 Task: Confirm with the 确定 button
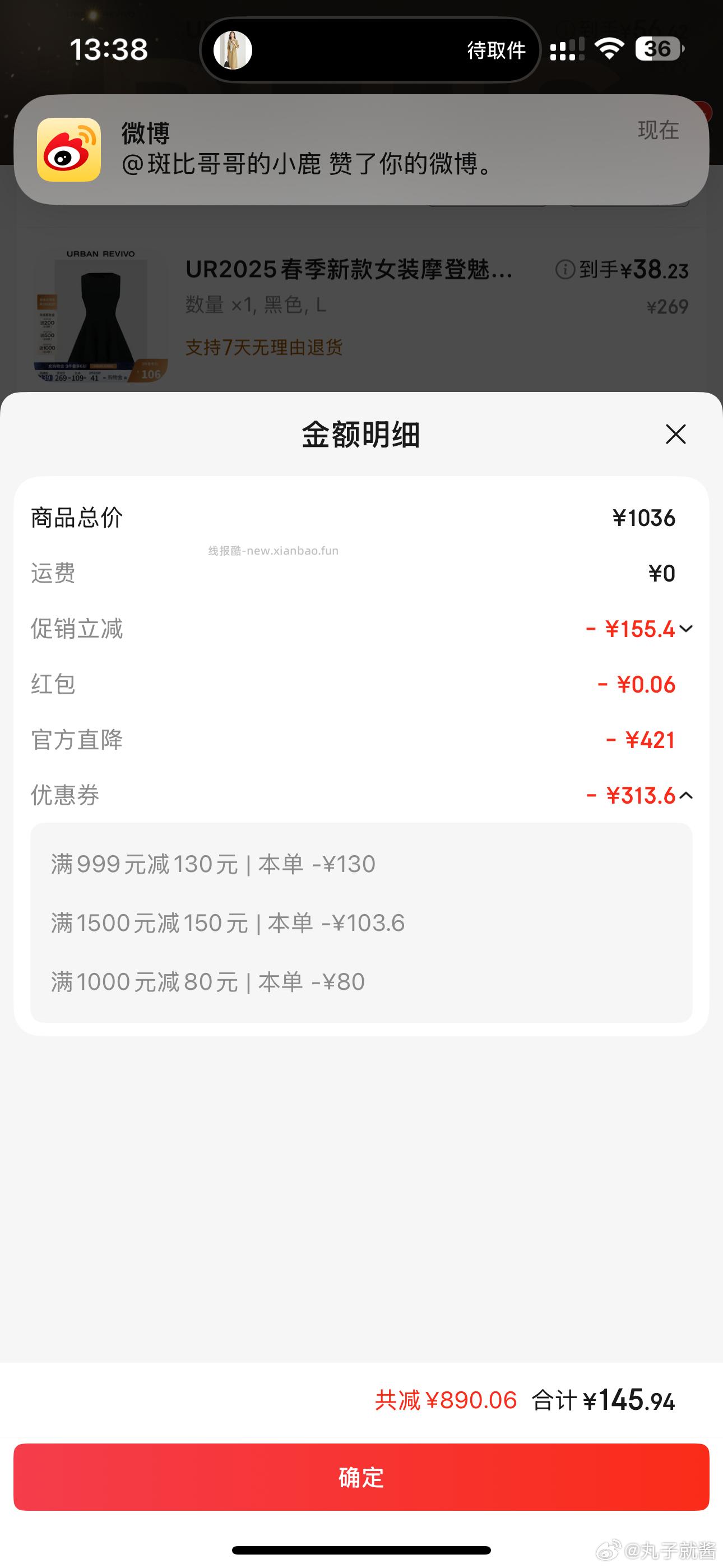coord(361,1477)
